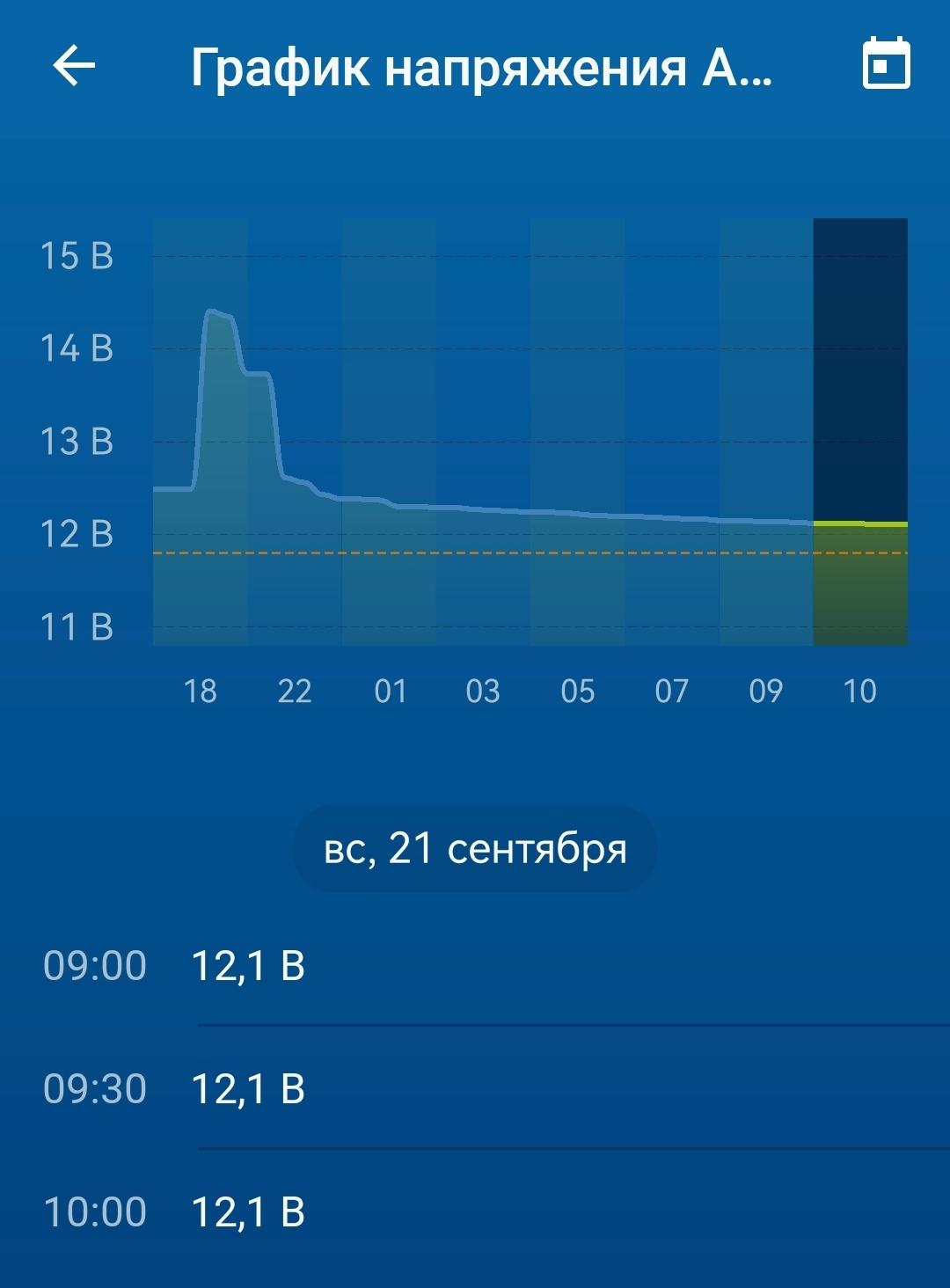Select the 01 time column on the chart

[389, 431]
